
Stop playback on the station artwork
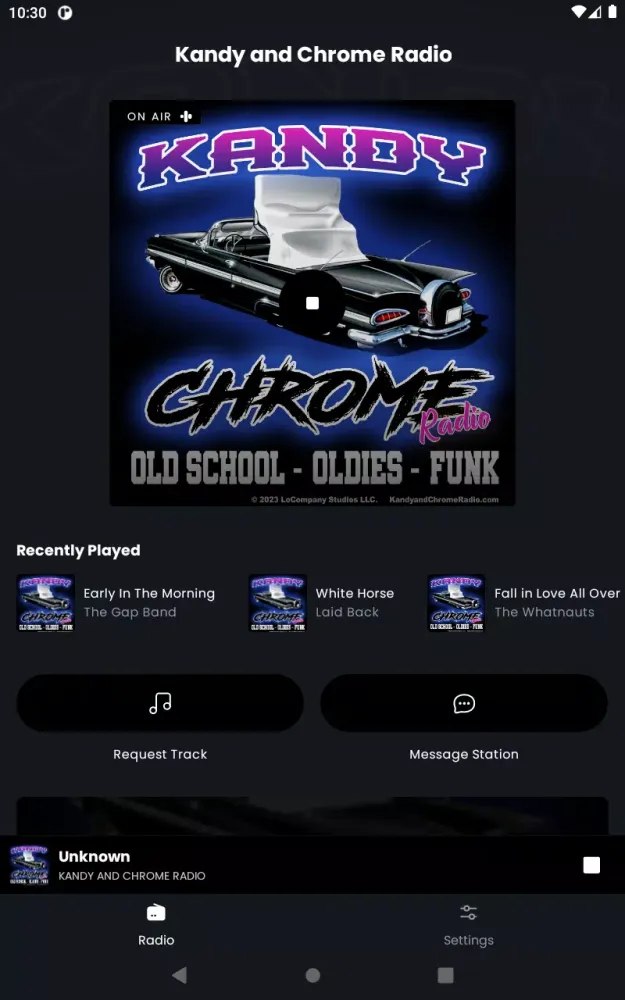pos(312,303)
